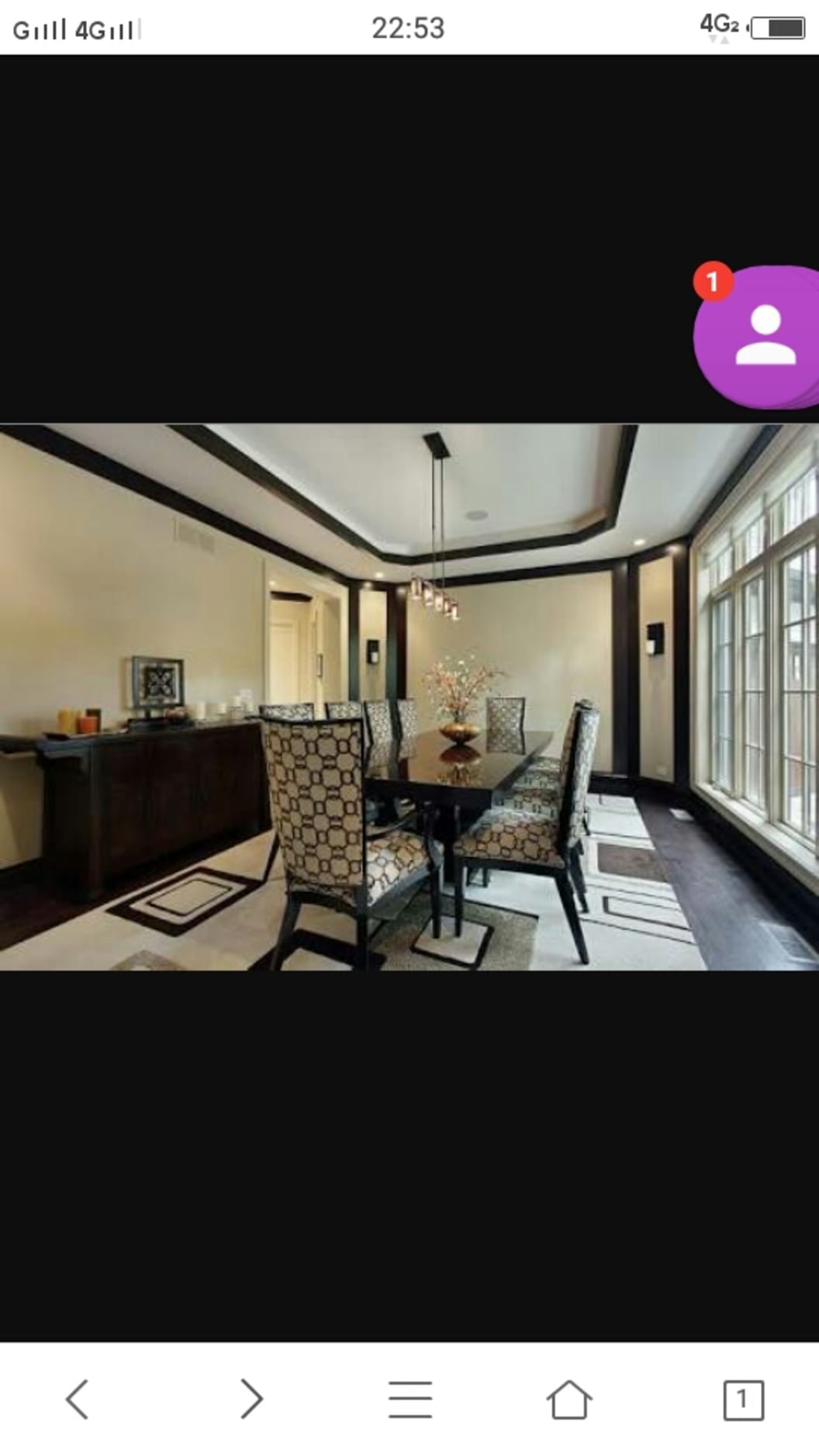Open the purple contact bubble with 1 notification
Image resolution: width=819 pixels, height=1456 pixels.
click(x=757, y=337)
